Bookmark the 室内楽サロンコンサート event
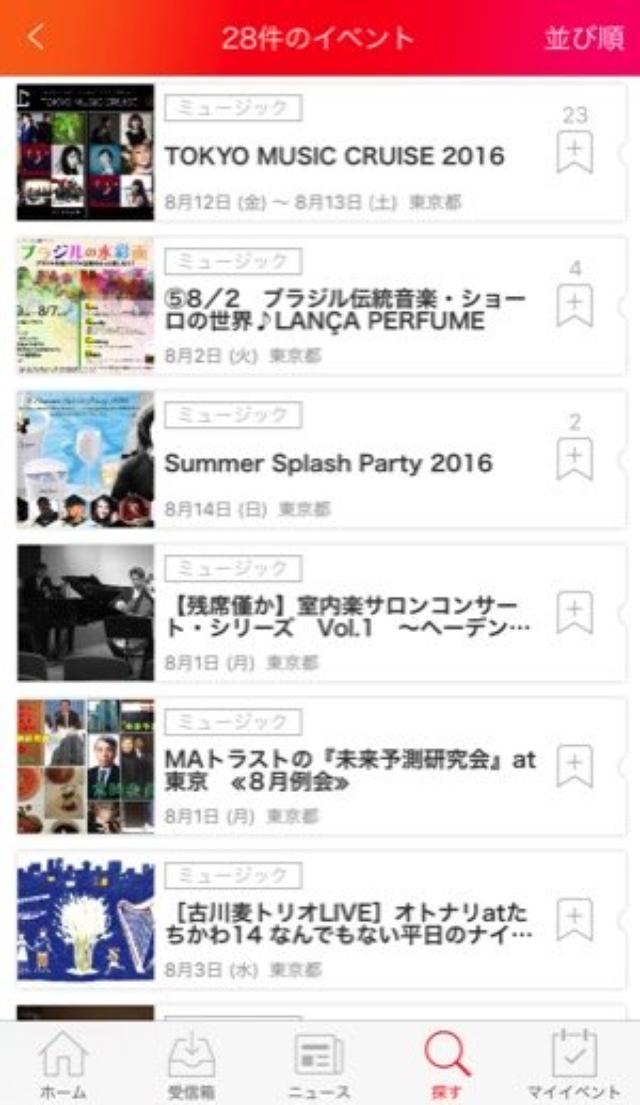Image resolution: width=640 pixels, height=1105 pixels. pos(574,613)
